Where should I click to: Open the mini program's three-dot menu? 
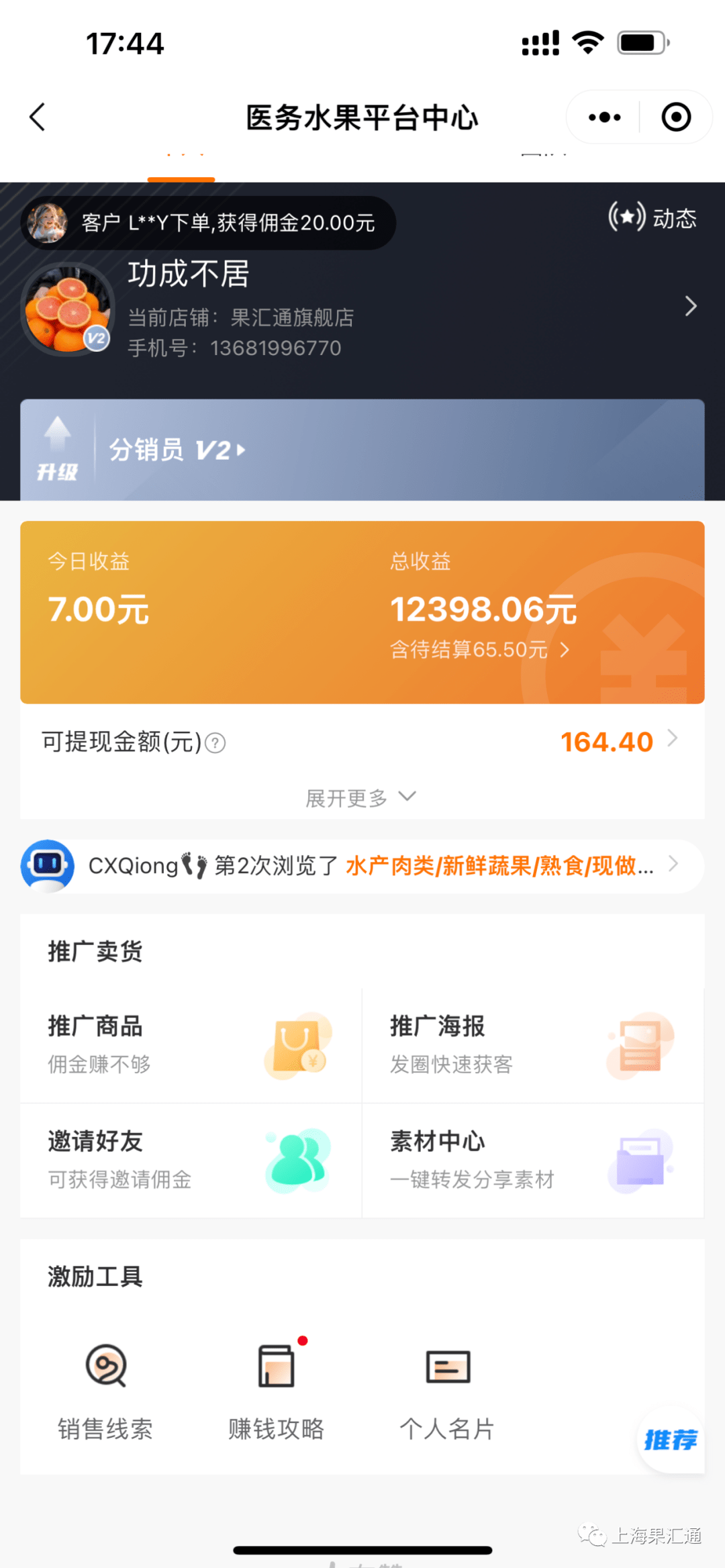tap(604, 117)
